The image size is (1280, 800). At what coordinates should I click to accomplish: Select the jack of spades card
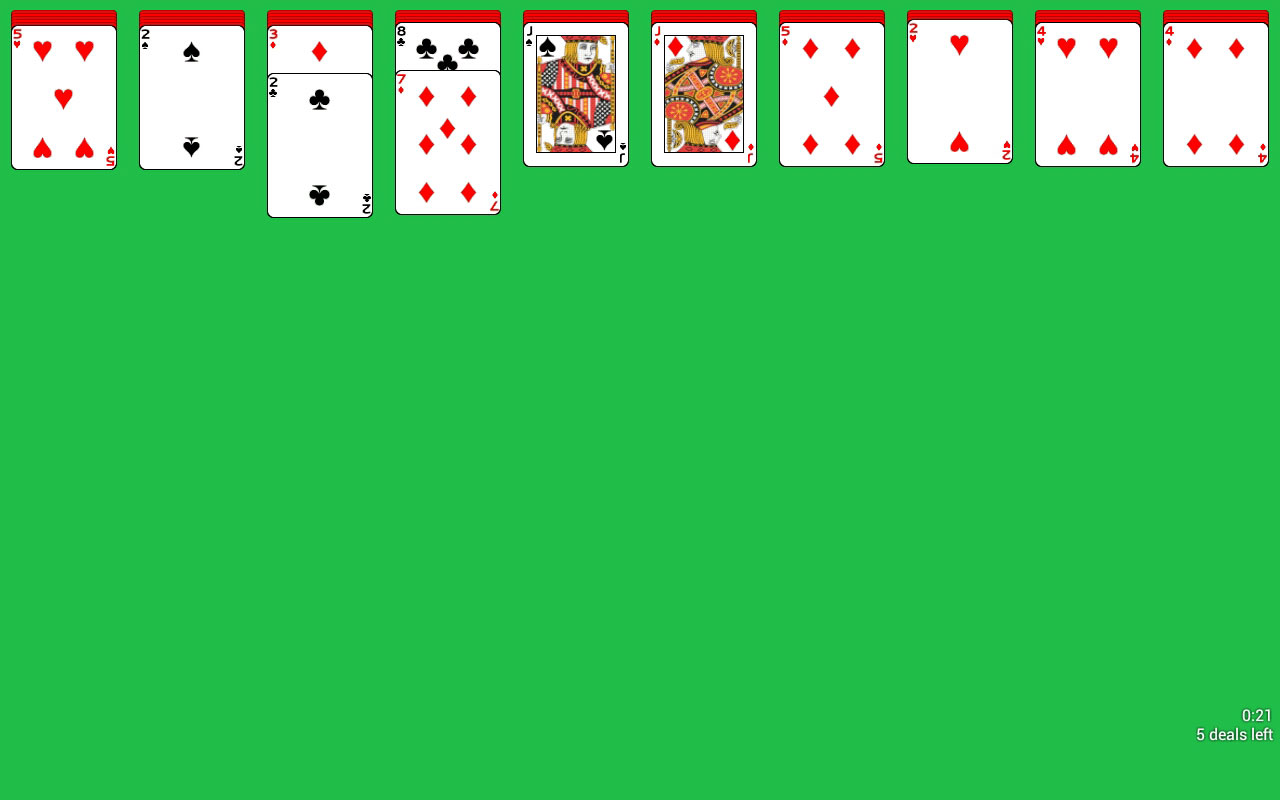coord(576,94)
